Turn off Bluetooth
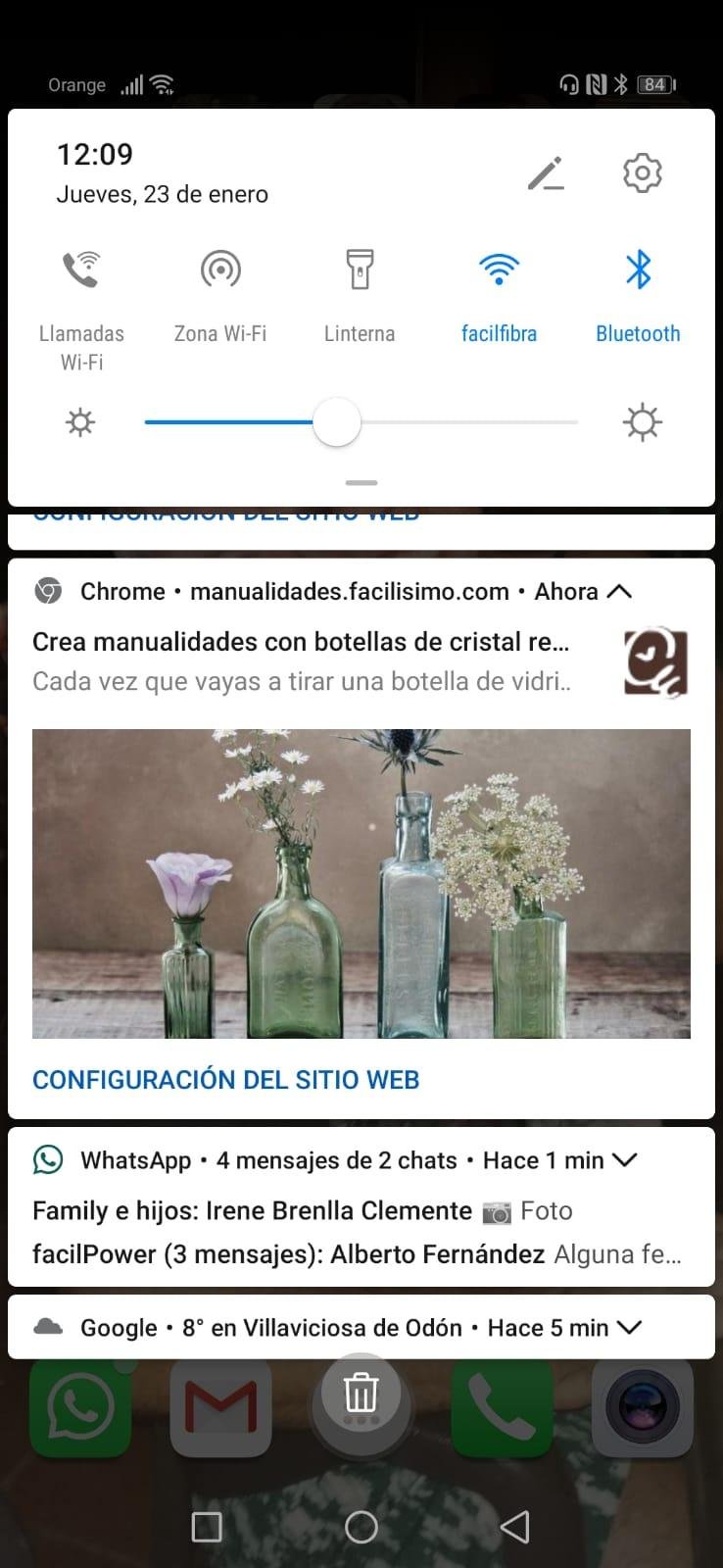Image resolution: width=723 pixels, height=1568 pixels. tap(638, 270)
